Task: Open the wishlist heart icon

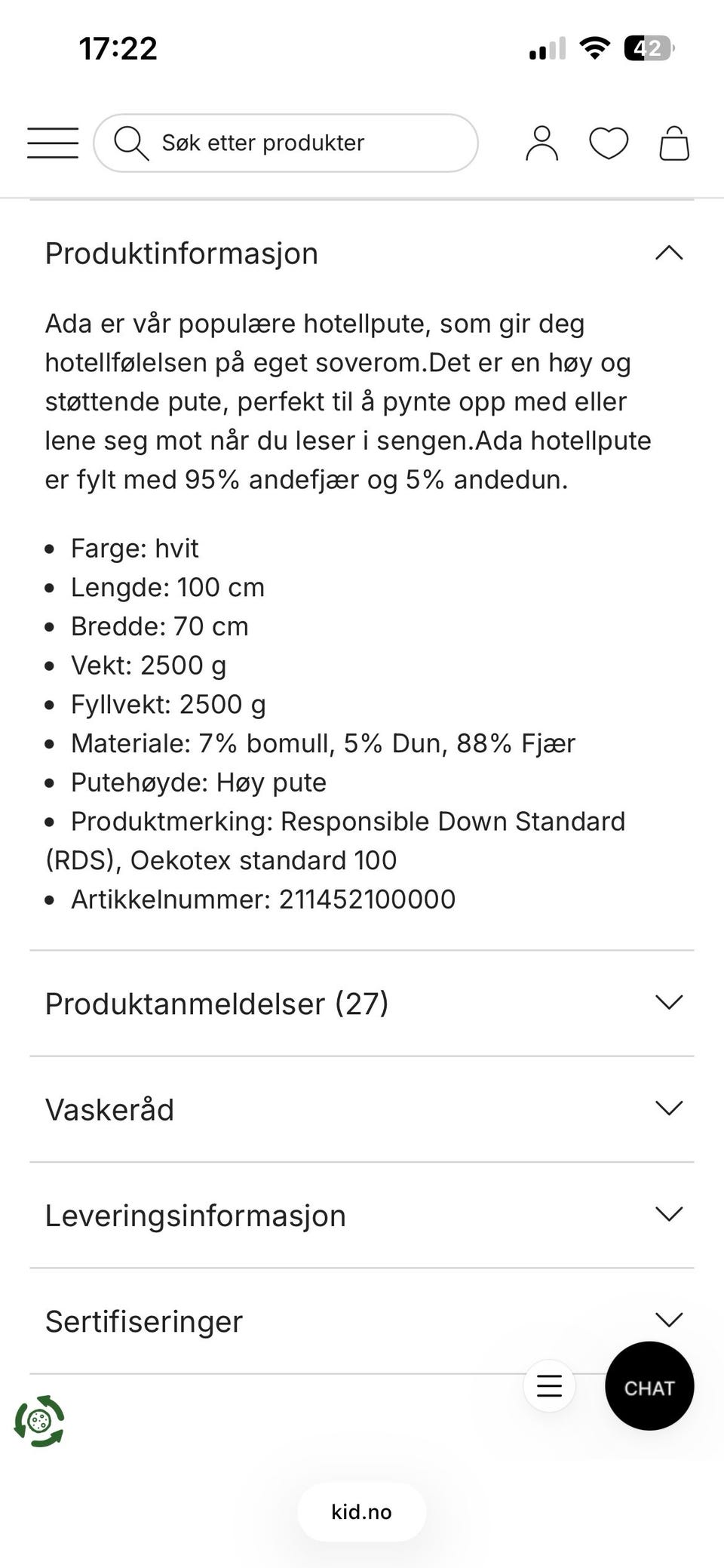Action: point(608,142)
